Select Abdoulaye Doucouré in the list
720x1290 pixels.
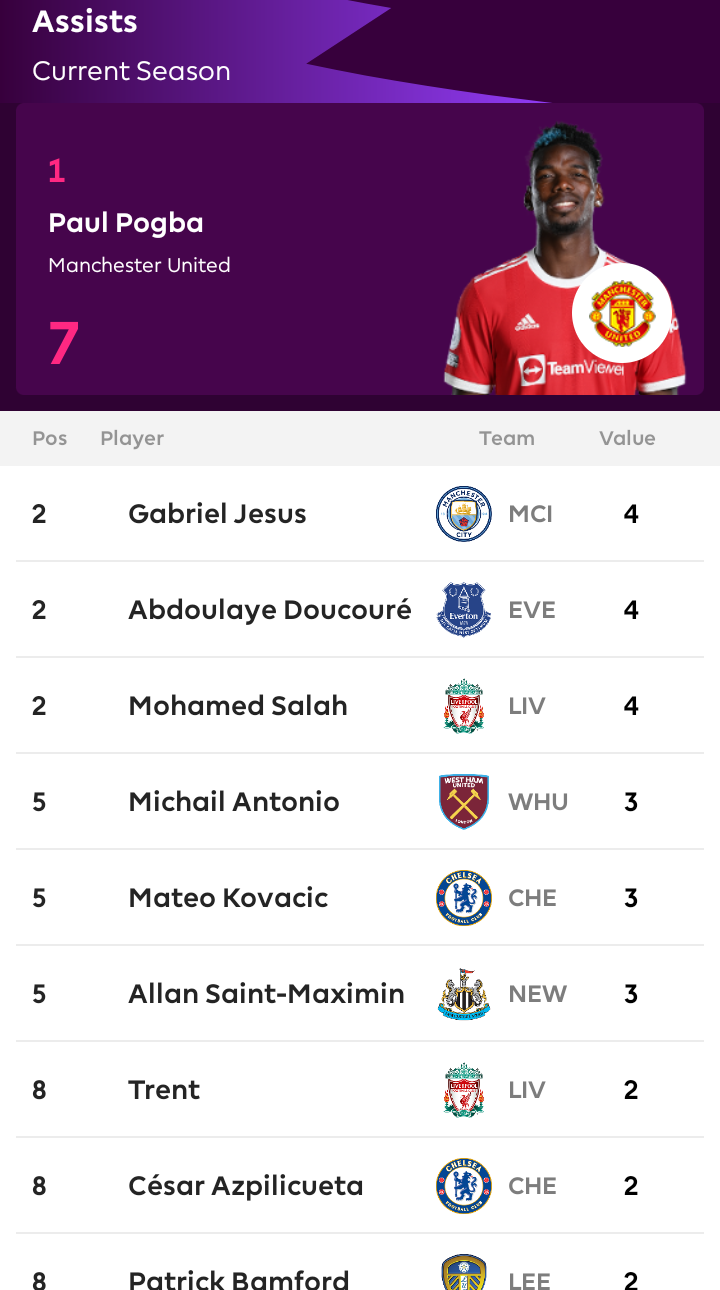pos(360,610)
